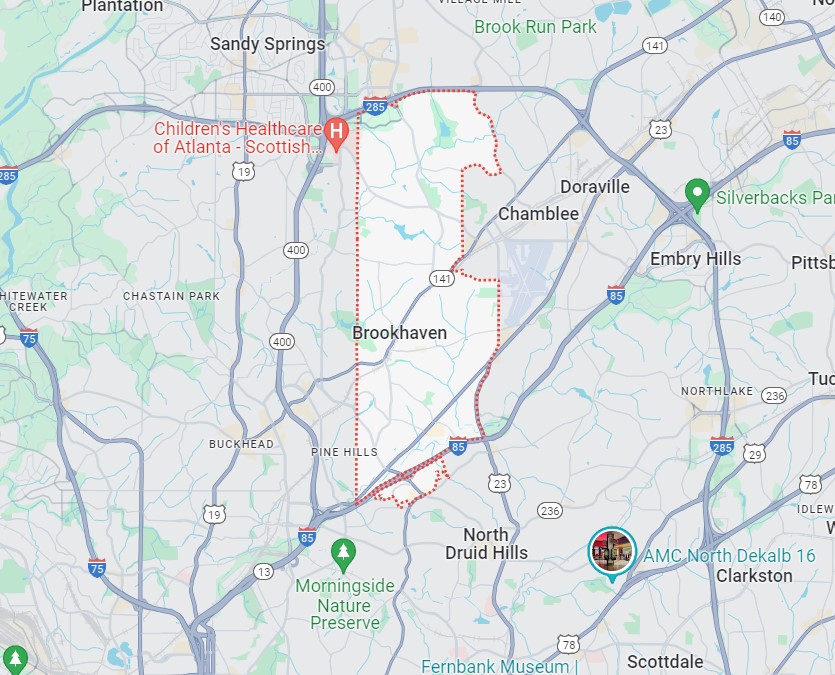Select the Fernbank Museum place label
Image resolution: width=835 pixels, height=675 pixels.
[496, 666]
